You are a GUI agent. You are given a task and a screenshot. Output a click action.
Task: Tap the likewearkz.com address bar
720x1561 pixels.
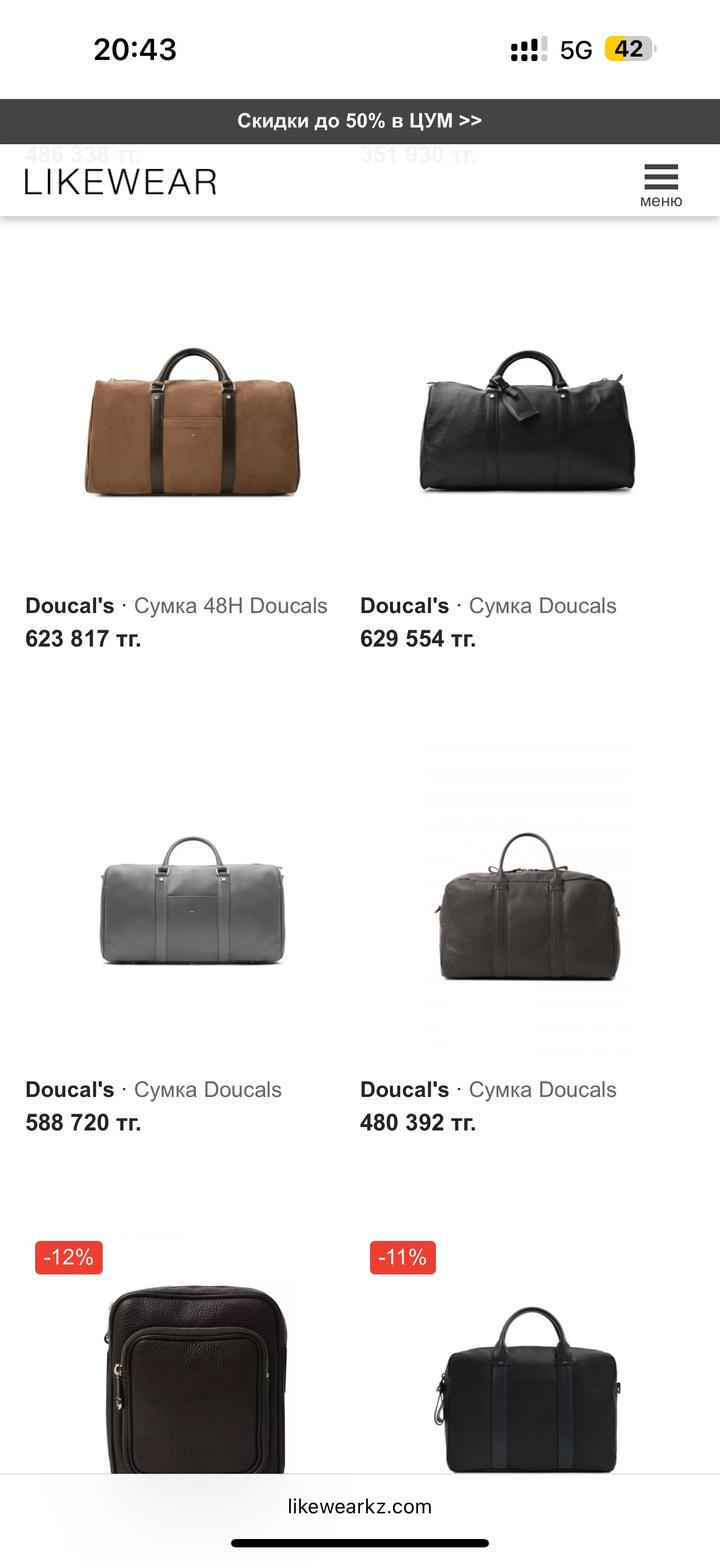360,1506
